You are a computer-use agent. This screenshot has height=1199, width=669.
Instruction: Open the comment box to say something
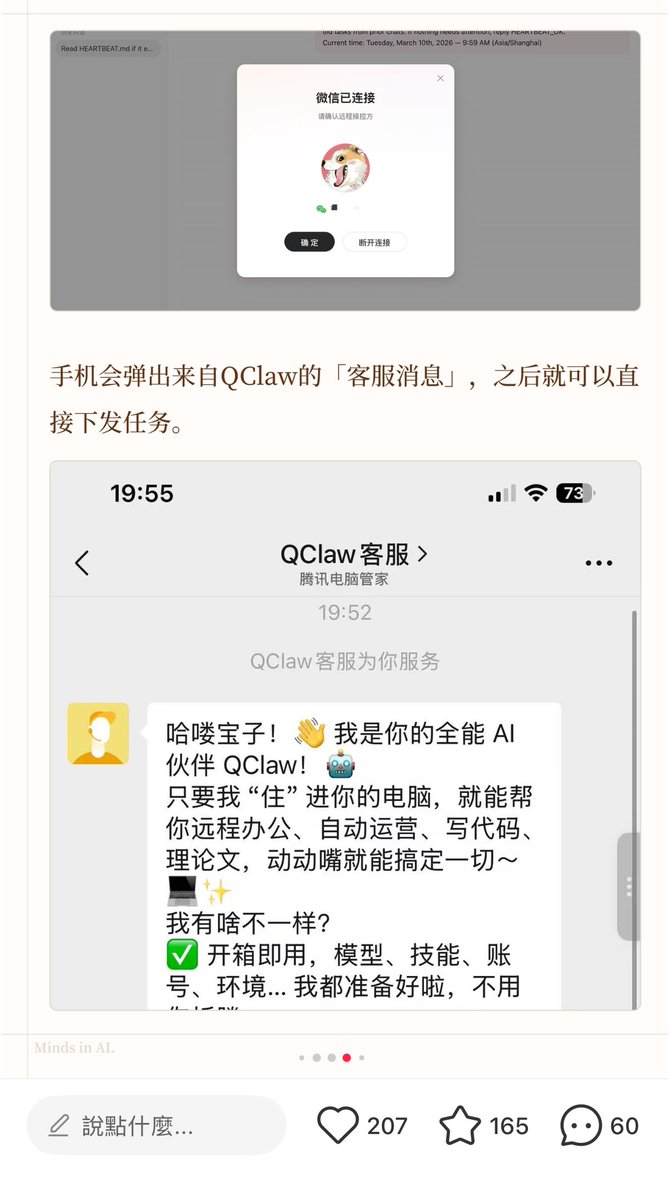155,1126
